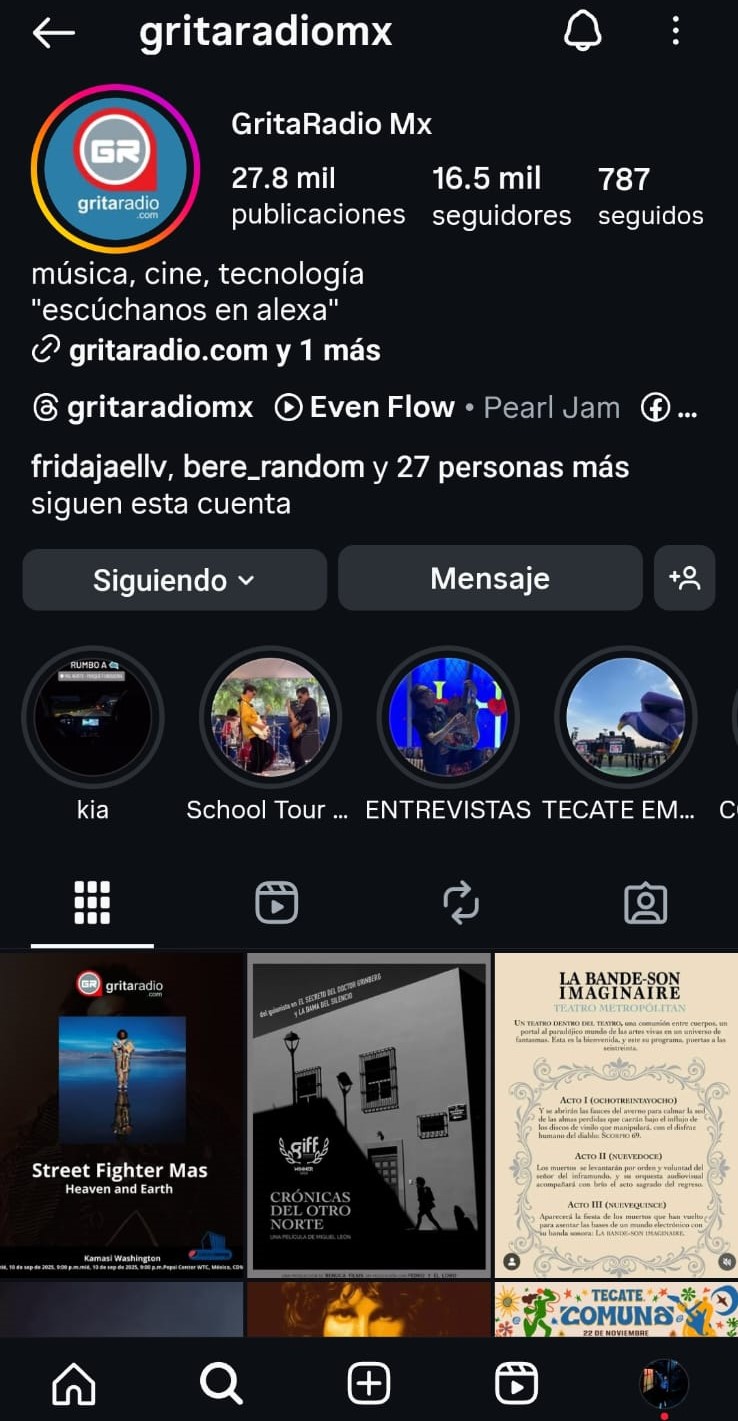
Task: Go back with the top-left arrow
Action: tap(54, 33)
